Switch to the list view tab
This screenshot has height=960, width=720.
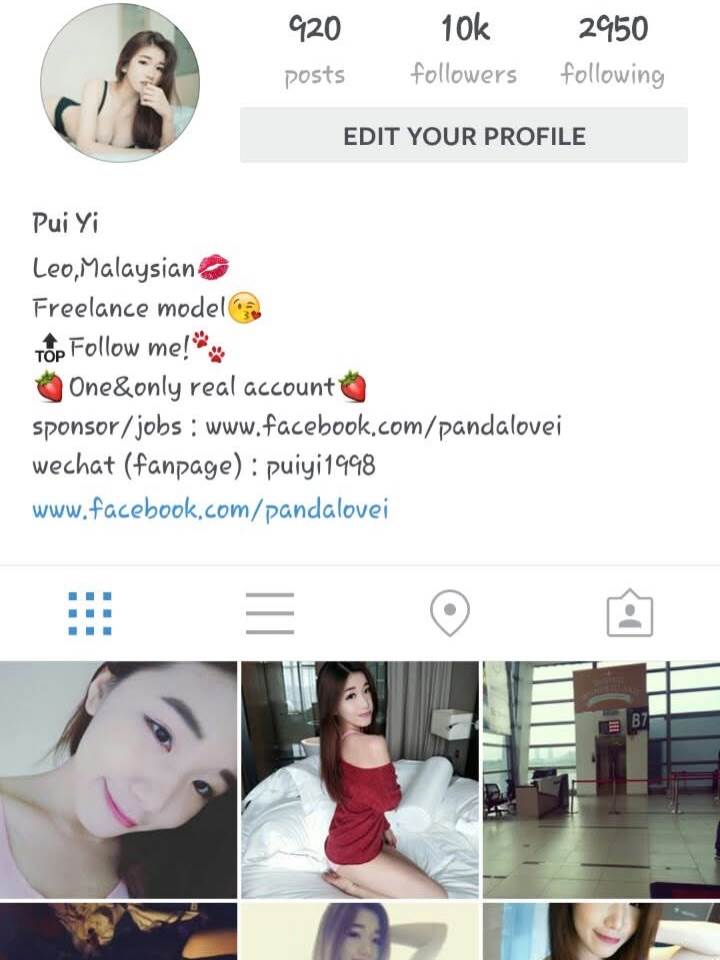[x=270, y=613]
